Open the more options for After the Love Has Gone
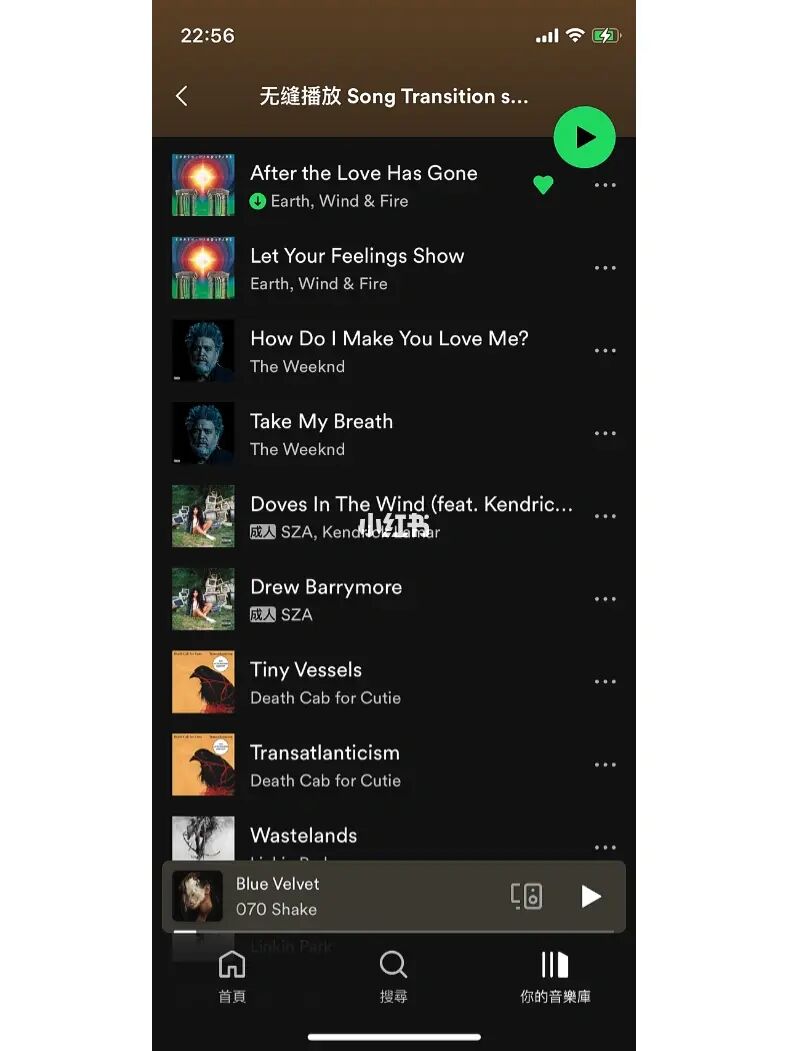The image size is (788, 1051). [604, 185]
